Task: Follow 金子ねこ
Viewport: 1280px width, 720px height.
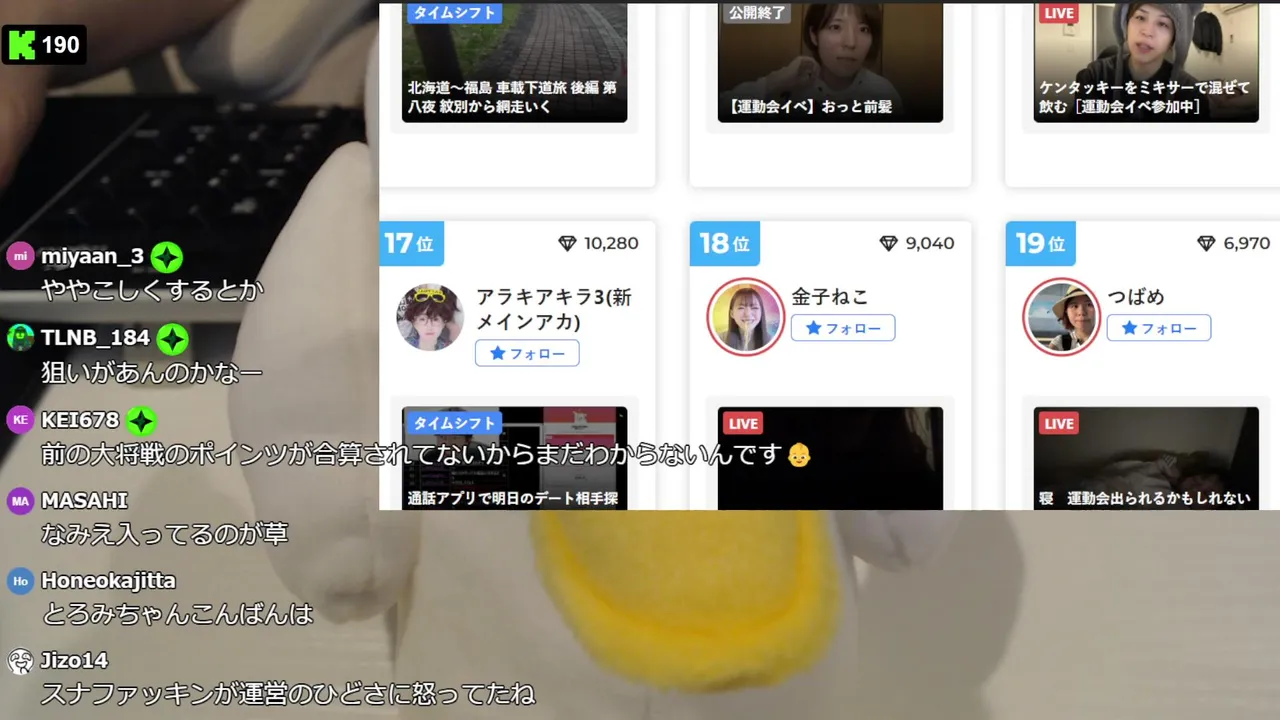Action: 843,328
